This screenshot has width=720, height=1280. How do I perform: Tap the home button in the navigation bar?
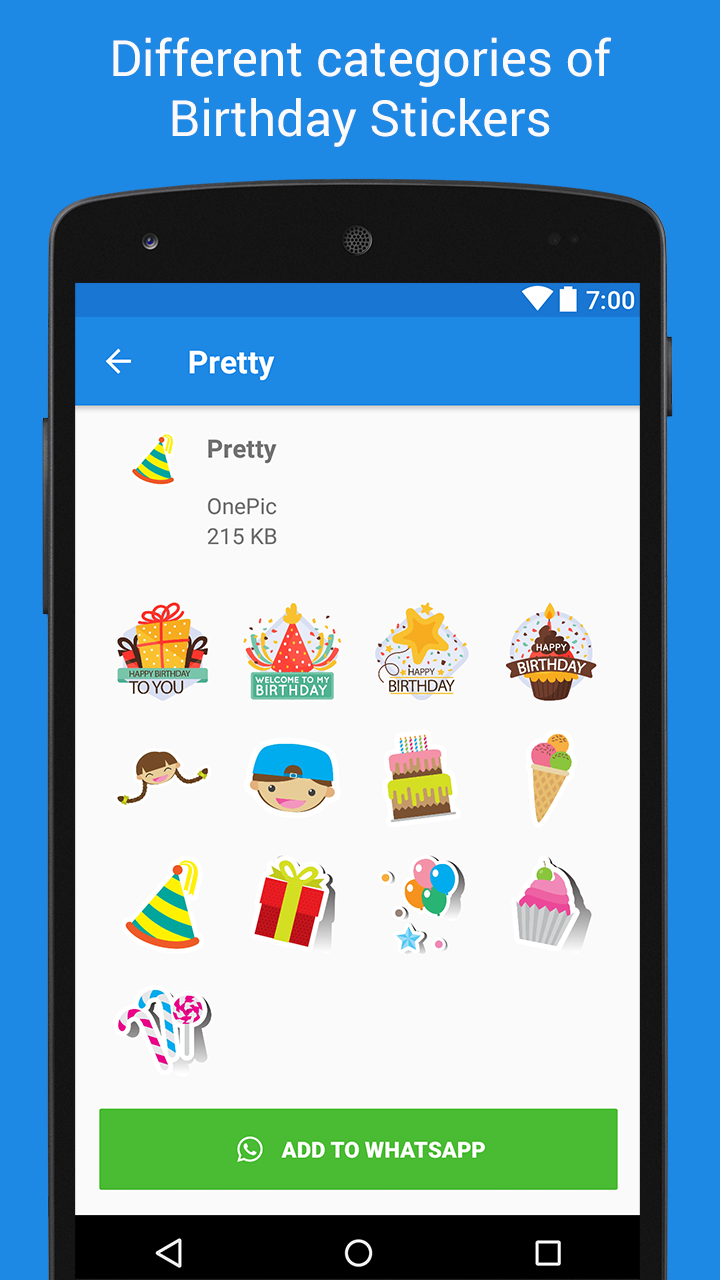click(x=358, y=1251)
